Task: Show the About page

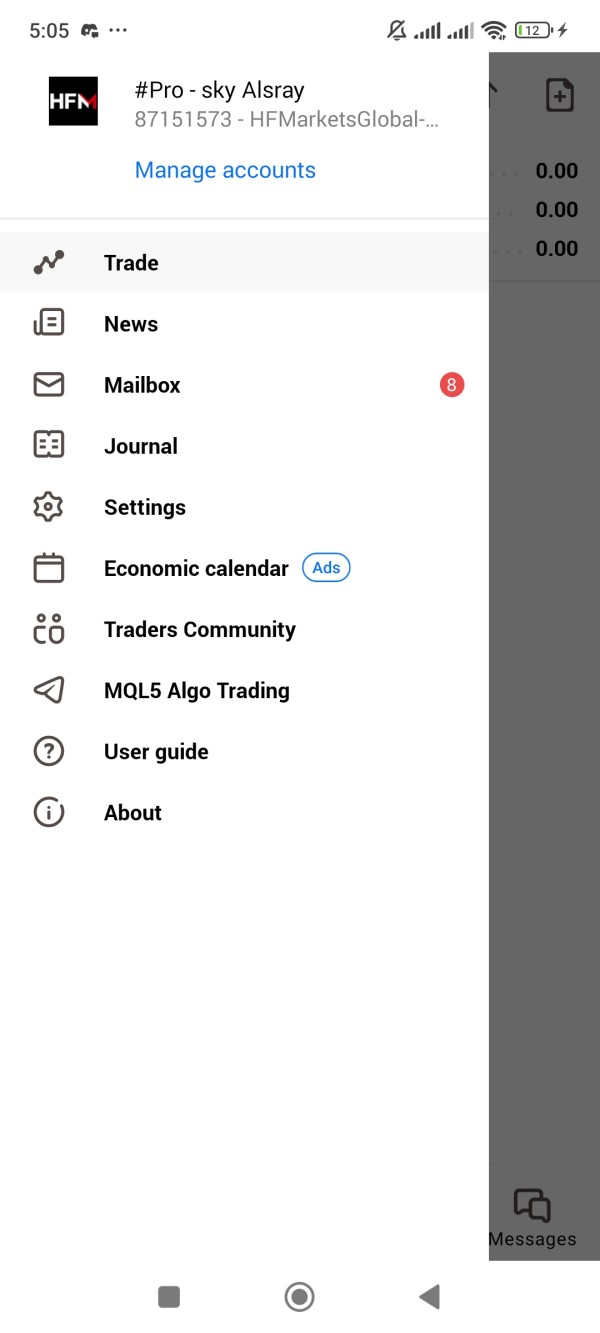Action: coord(133,812)
